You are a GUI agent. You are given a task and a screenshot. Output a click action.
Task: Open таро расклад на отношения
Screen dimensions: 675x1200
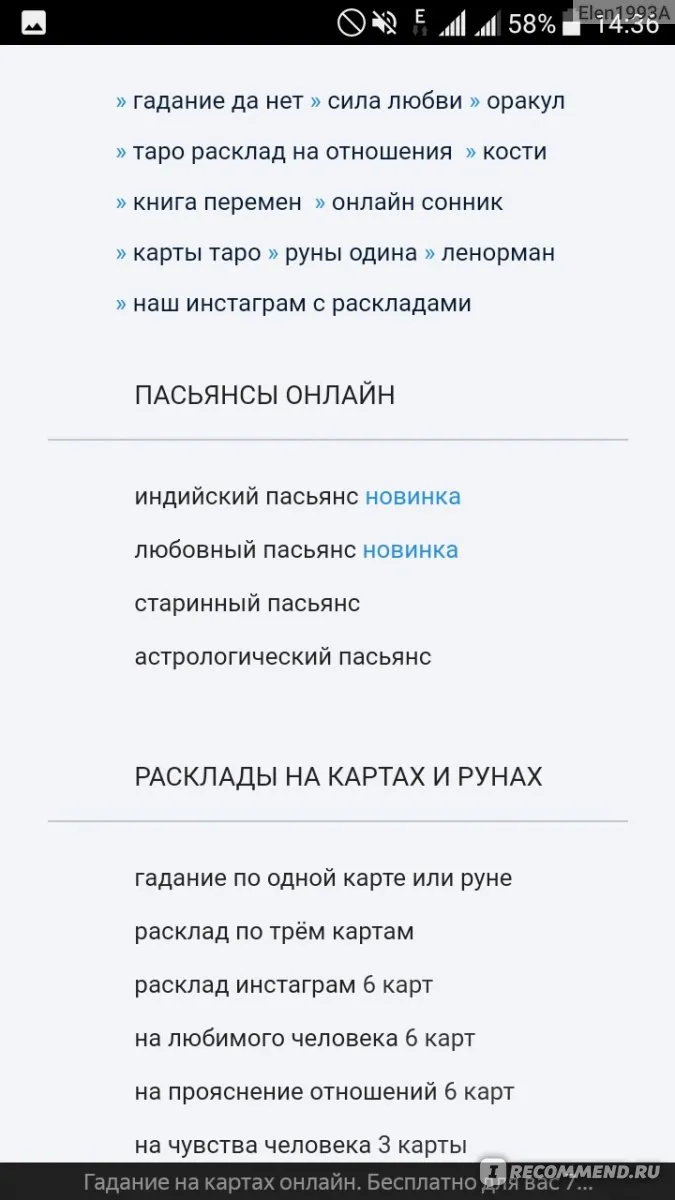point(293,152)
